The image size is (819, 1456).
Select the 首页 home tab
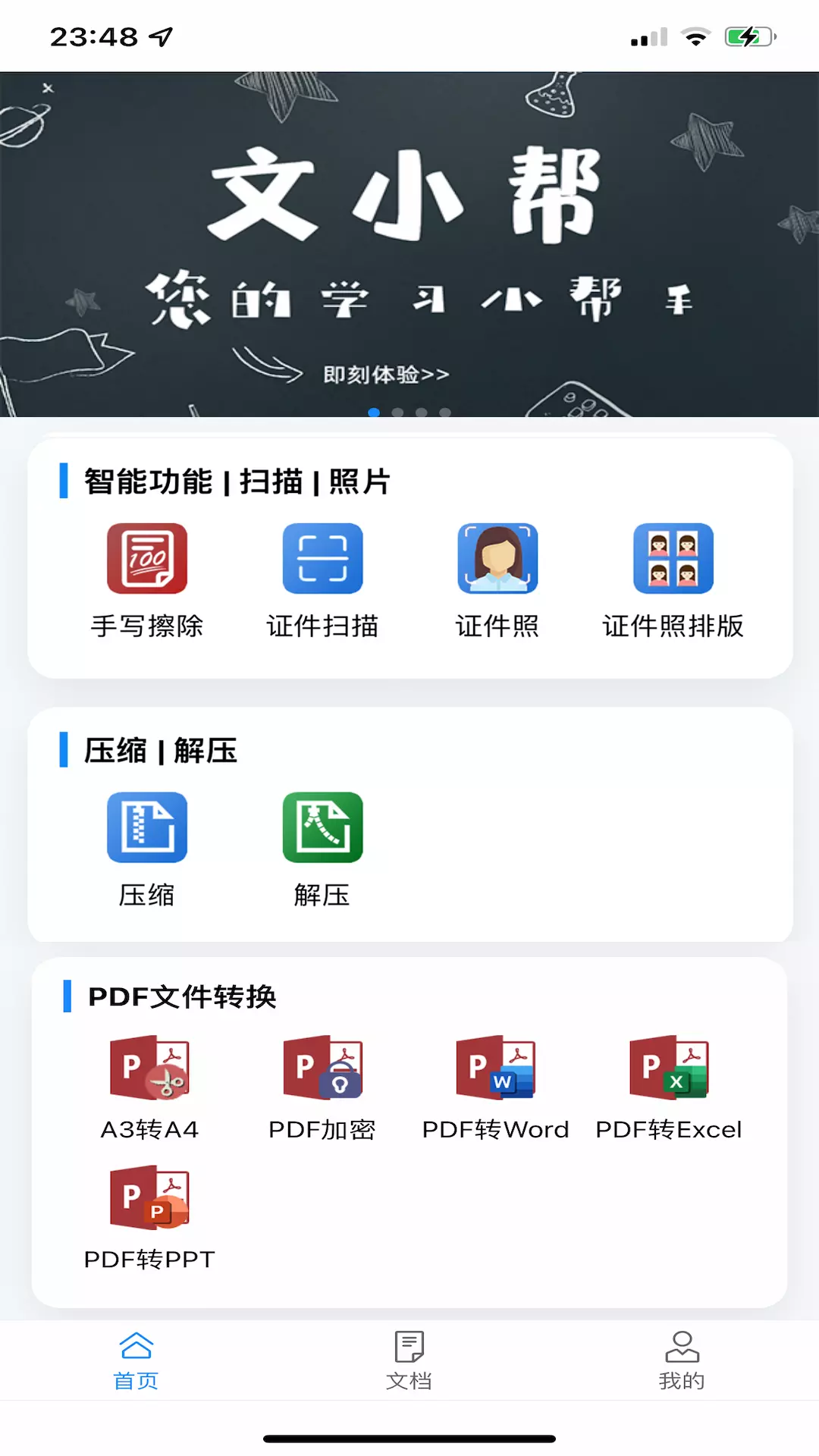[x=136, y=1360]
